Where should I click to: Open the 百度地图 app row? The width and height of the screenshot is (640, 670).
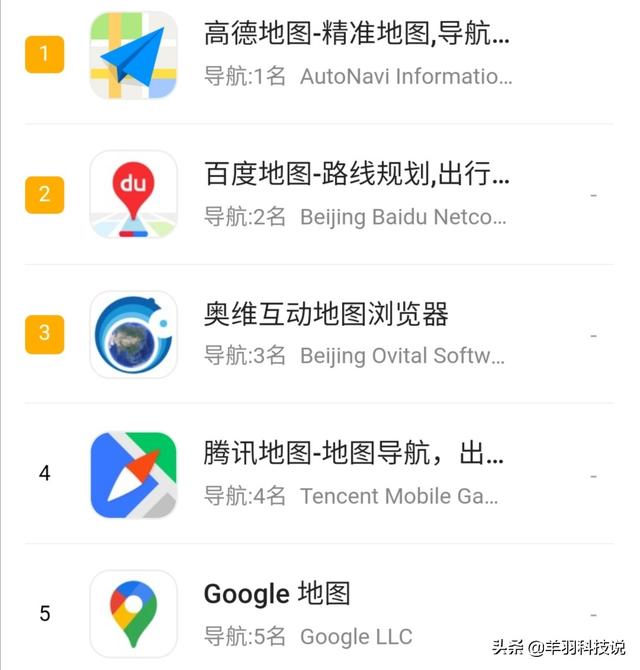[x=319, y=194]
